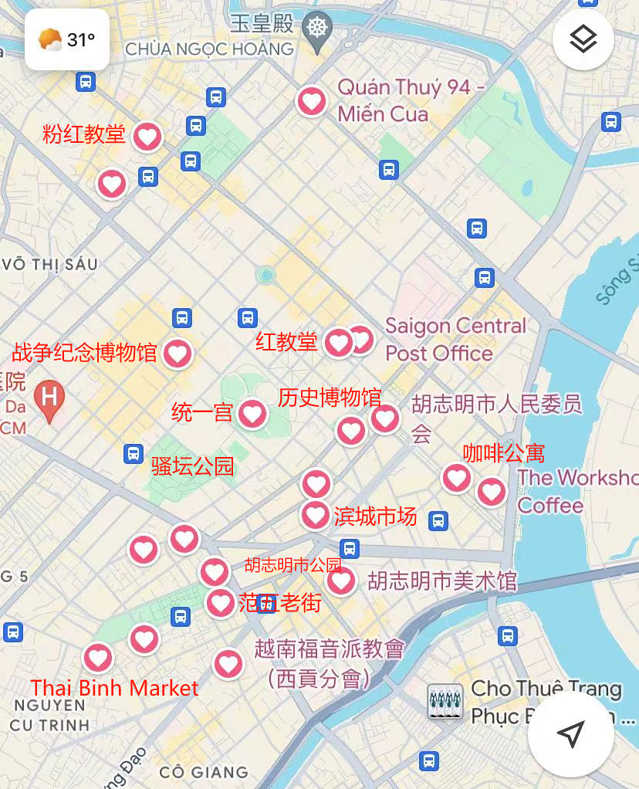The width and height of the screenshot is (639, 789).
Task: Select the hospital H marker
Action: (x=48, y=395)
